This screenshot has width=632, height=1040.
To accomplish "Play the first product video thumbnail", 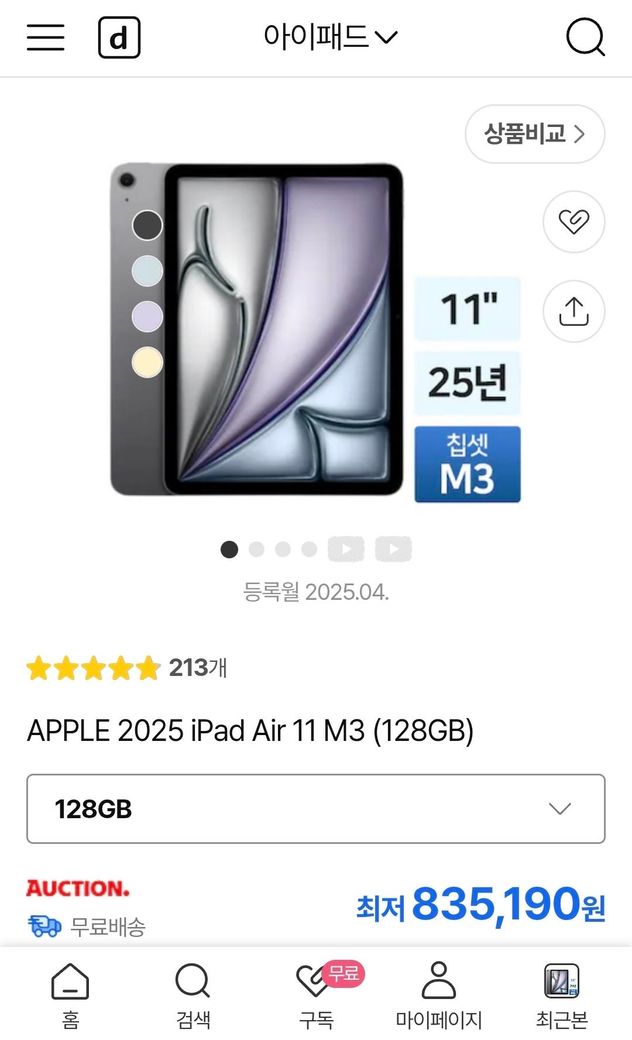I will [345, 549].
